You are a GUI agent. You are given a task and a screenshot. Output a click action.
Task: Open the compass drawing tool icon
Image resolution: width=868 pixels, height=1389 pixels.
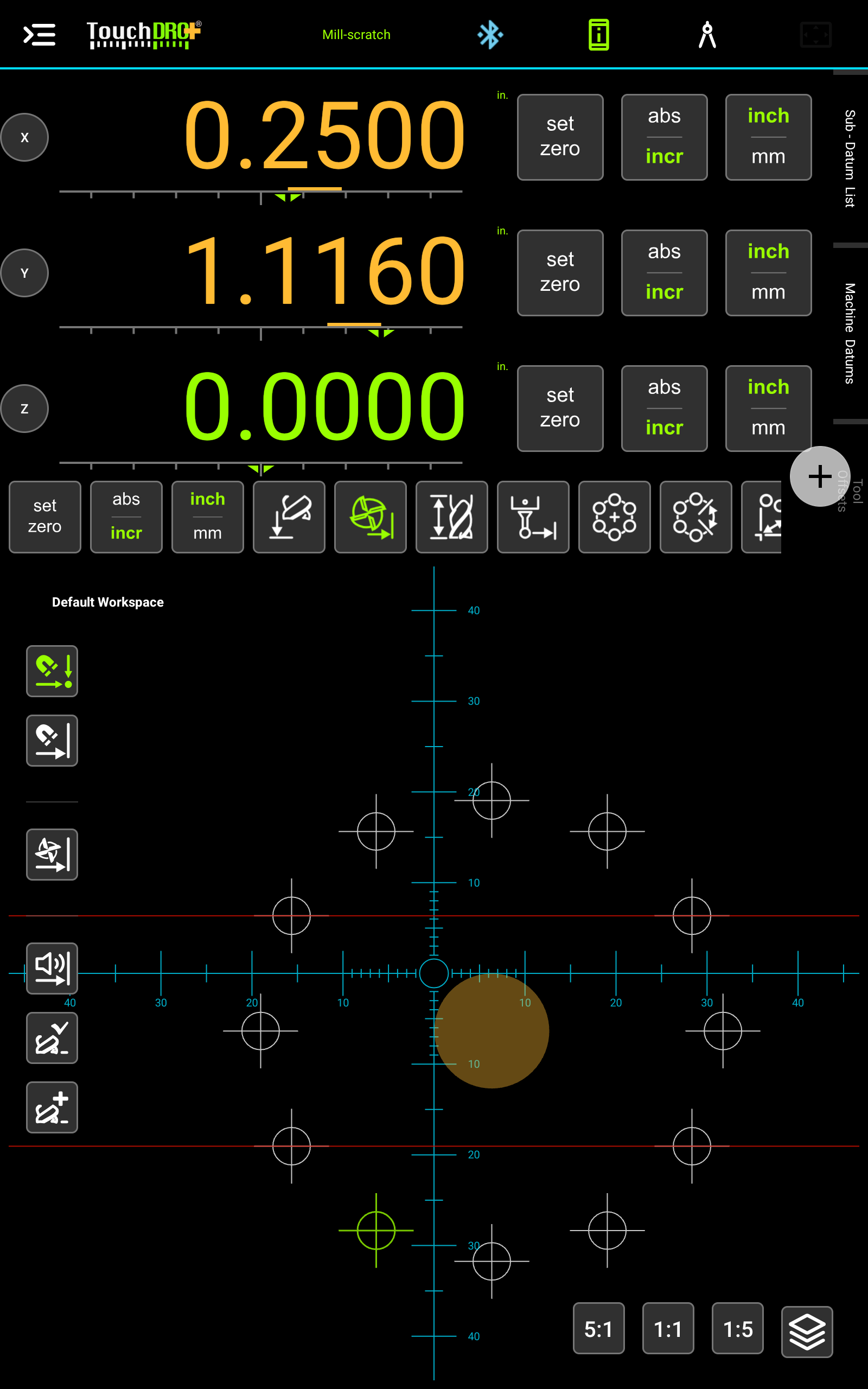point(707,34)
